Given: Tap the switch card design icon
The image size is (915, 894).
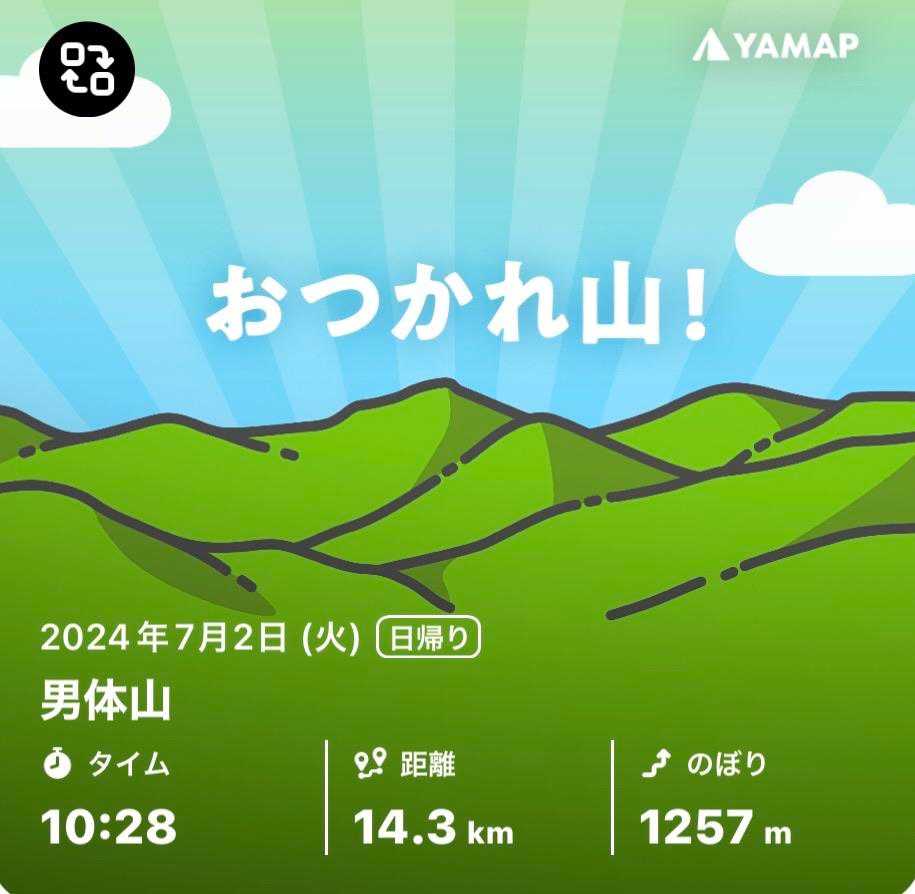Looking at the screenshot, I should [x=87, y=69].
